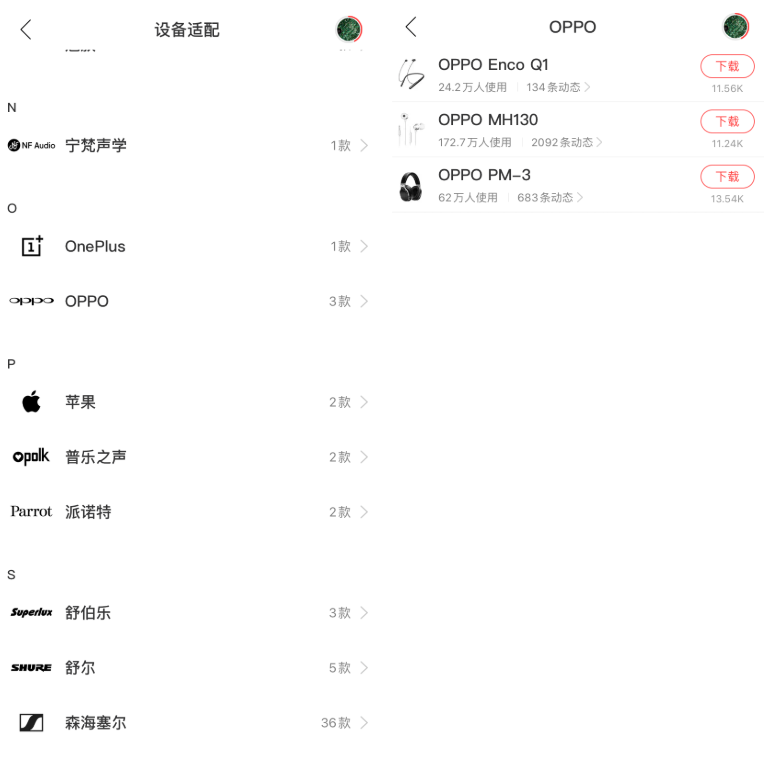Open the OnePlus brand row
Screen dimensions: 772x767
click(x=190, y=246)
